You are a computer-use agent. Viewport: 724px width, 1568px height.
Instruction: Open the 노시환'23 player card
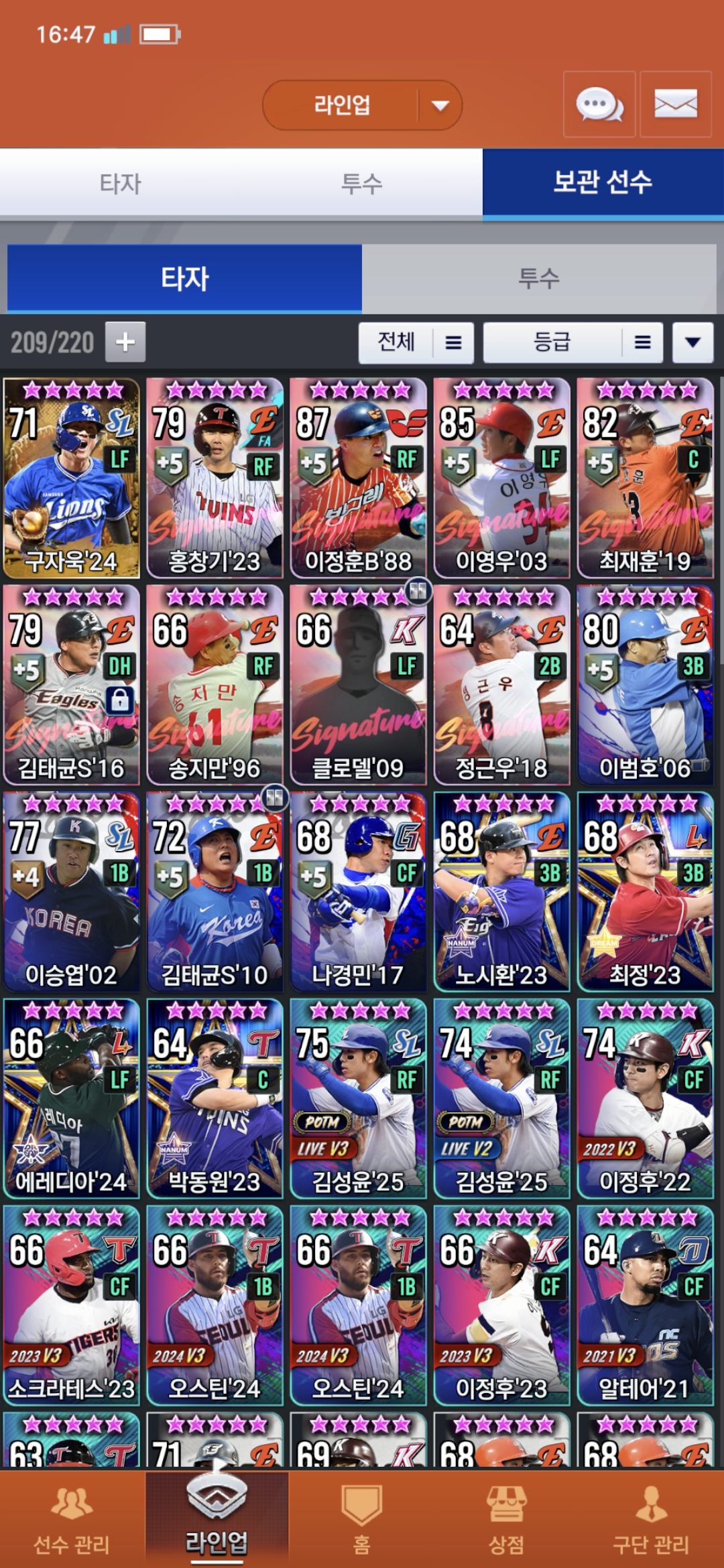(501, 891)
